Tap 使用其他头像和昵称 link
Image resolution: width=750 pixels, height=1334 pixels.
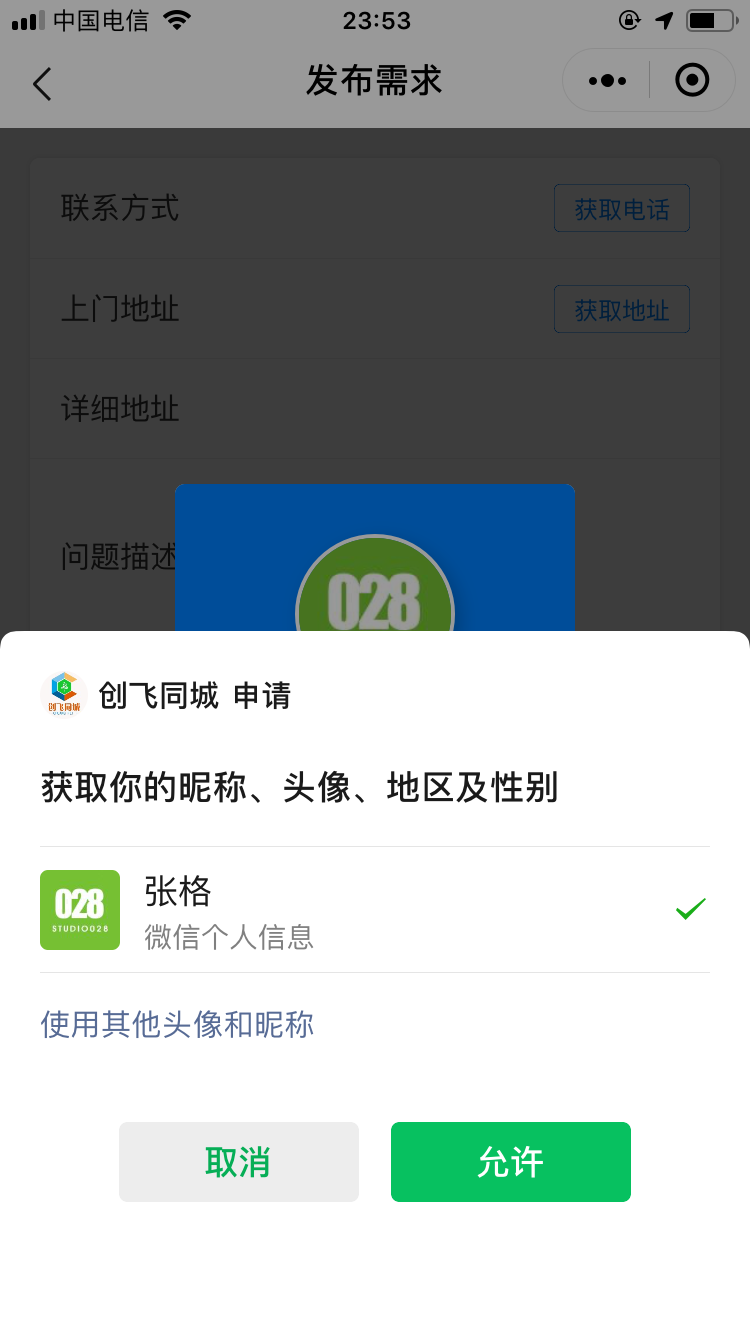[x=177, y=1025]
